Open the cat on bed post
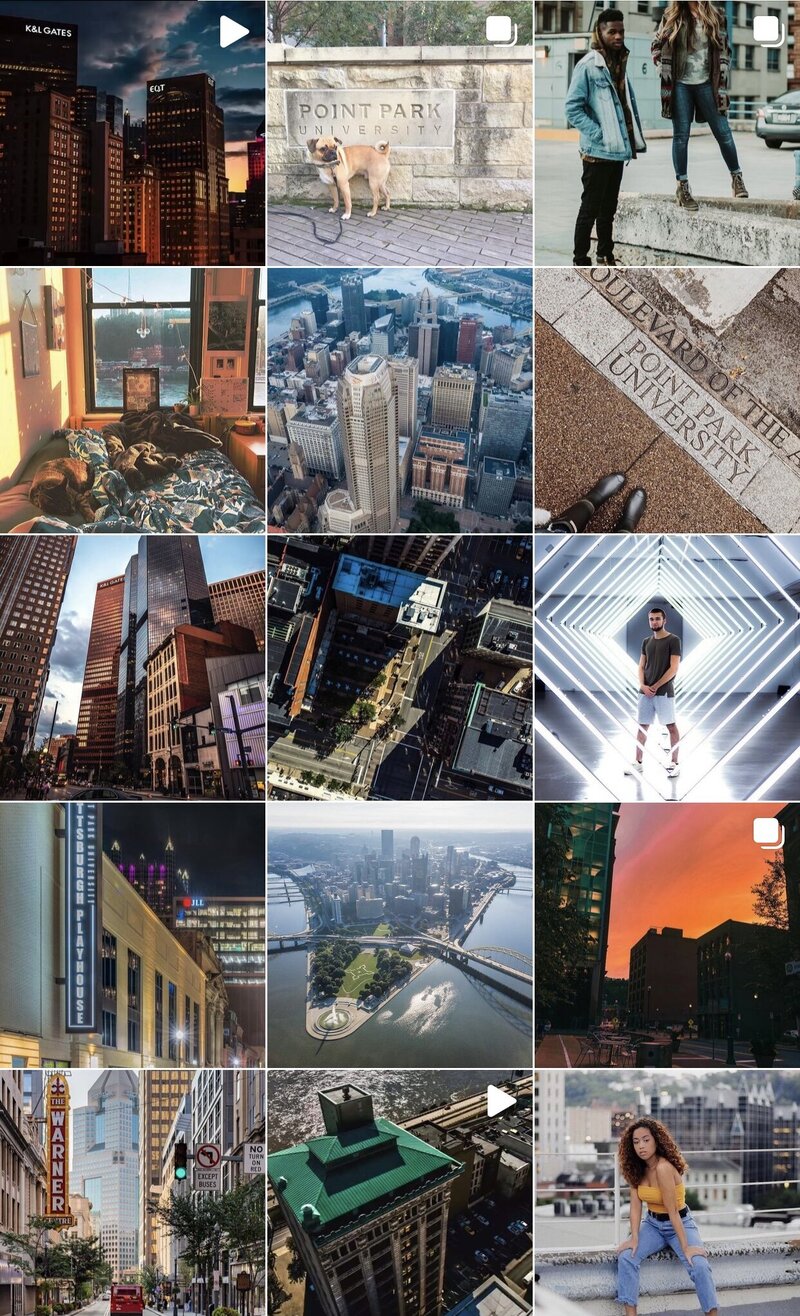Viewport: 800px width, 1316px height. pyautogui.click(x=132, y=399)
